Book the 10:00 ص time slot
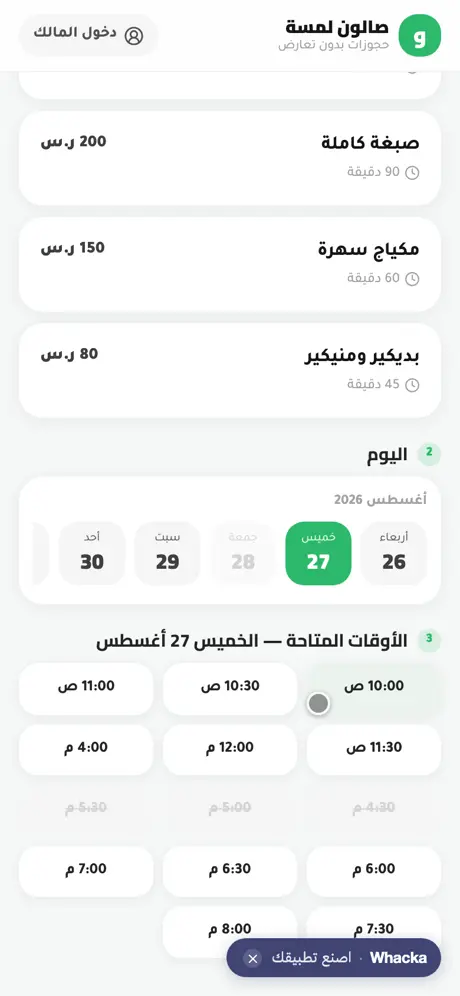This screenshot has height=996, width=460. point(374,689)
